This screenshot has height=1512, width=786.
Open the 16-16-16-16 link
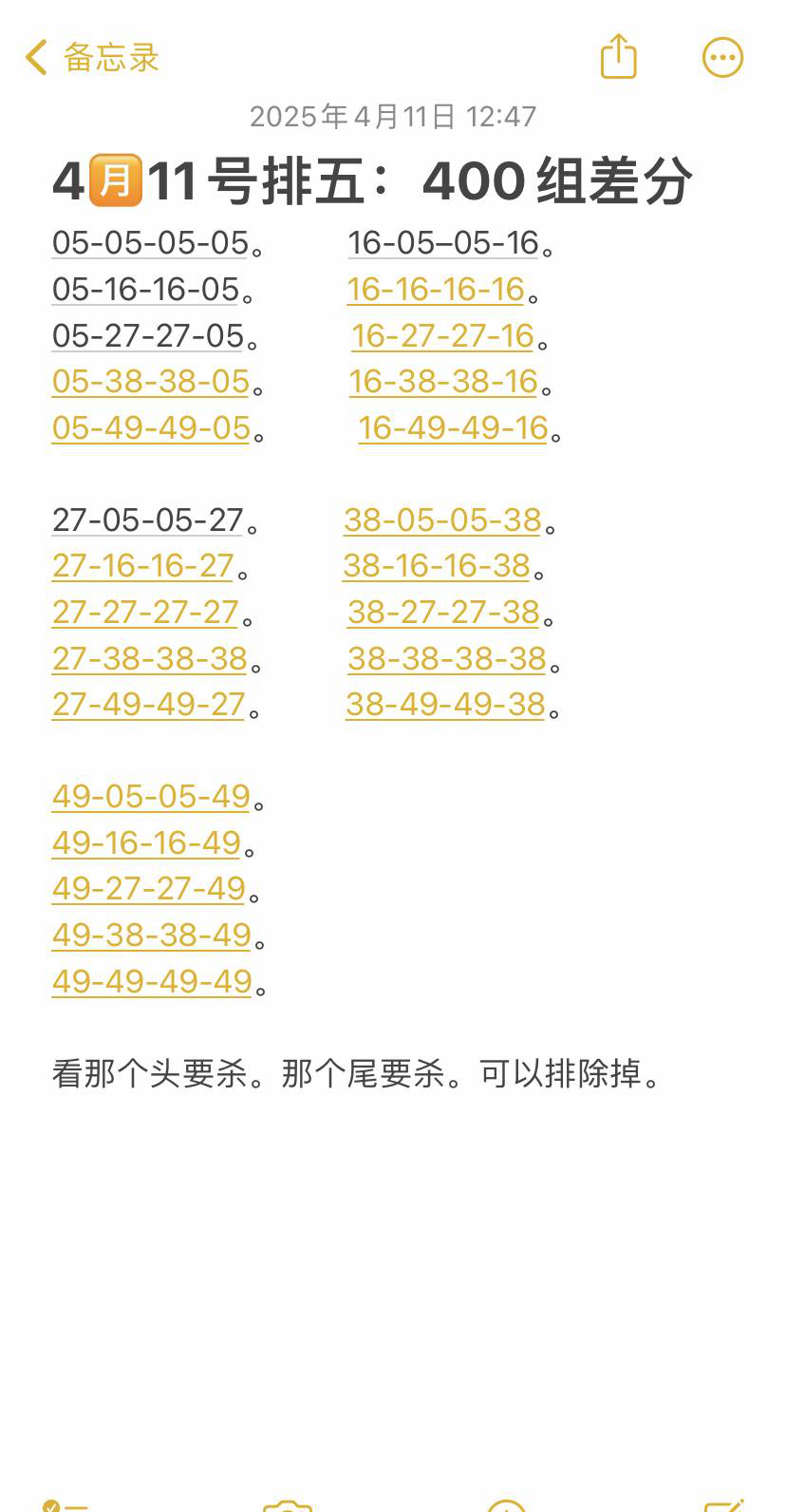click(436, 290)
